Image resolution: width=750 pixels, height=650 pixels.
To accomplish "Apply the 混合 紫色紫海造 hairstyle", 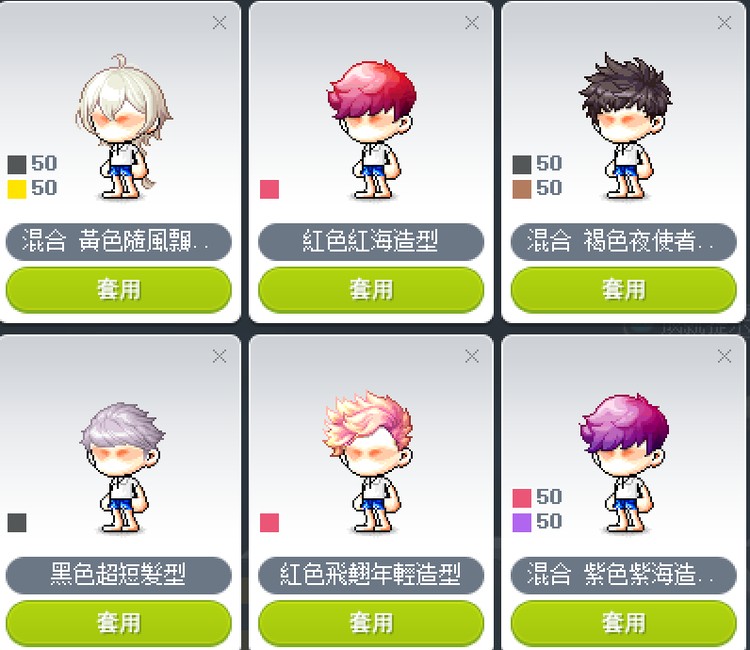I will click(623, 623).
